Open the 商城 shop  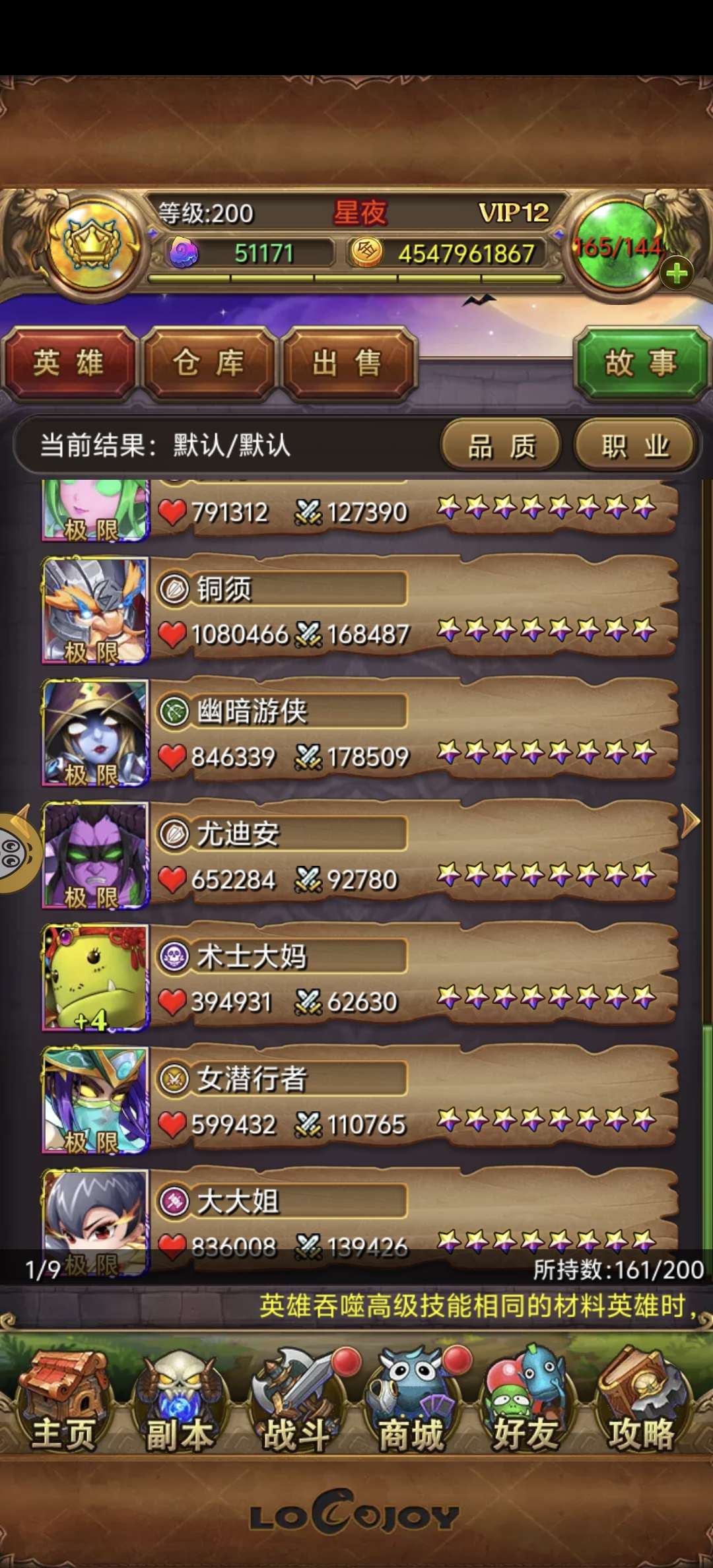411,1400
